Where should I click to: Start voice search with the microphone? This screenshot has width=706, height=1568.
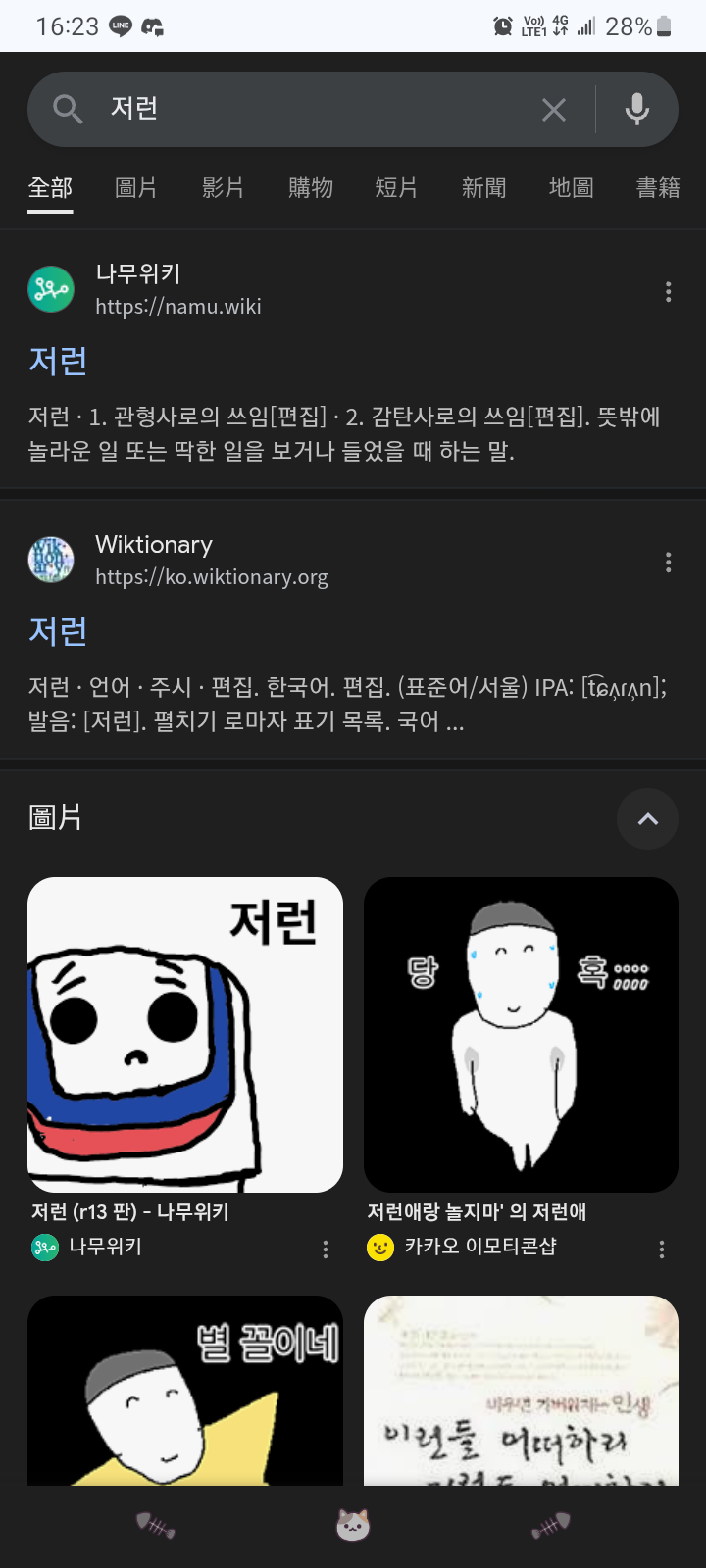[x=637, y=109]
